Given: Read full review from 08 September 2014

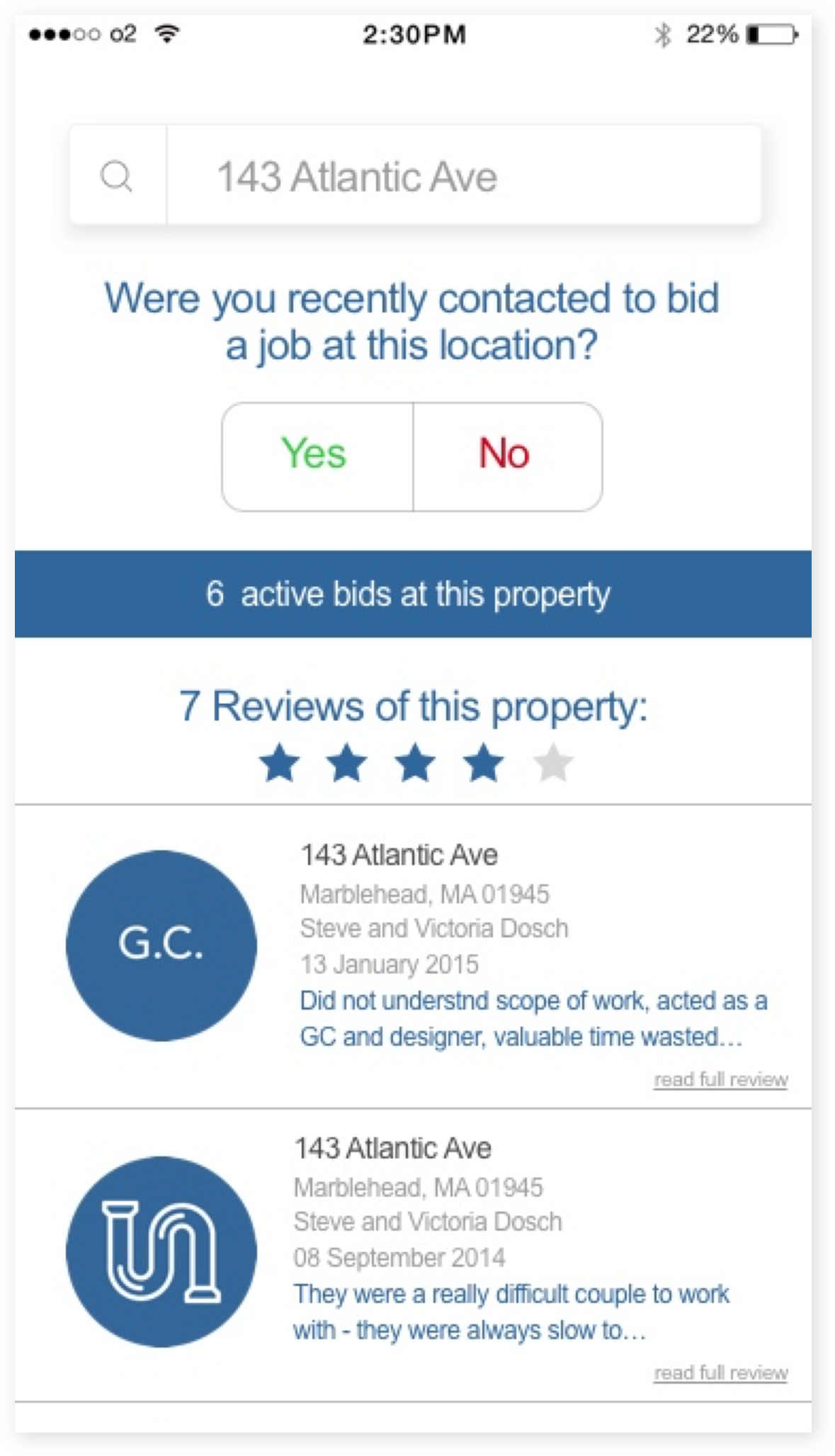Looking at the screenshot, I should click(720, 1372).
